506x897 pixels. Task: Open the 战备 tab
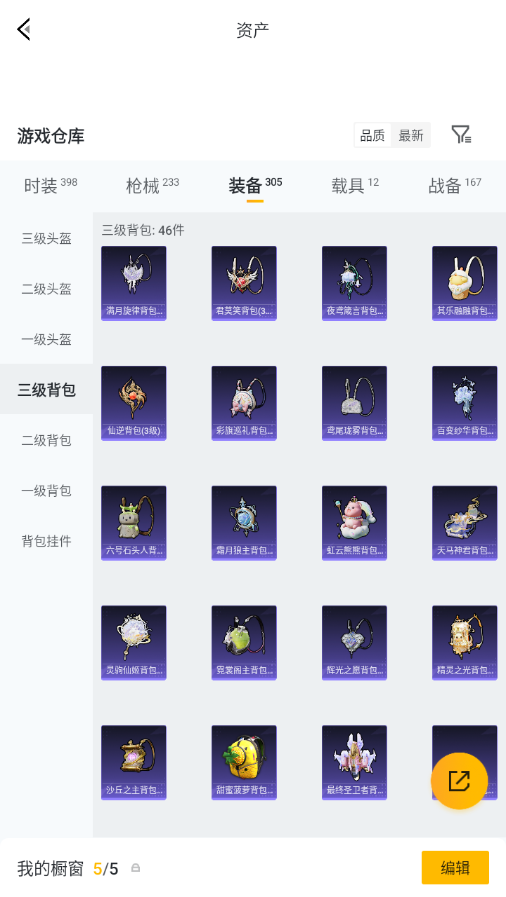[455, 185]
